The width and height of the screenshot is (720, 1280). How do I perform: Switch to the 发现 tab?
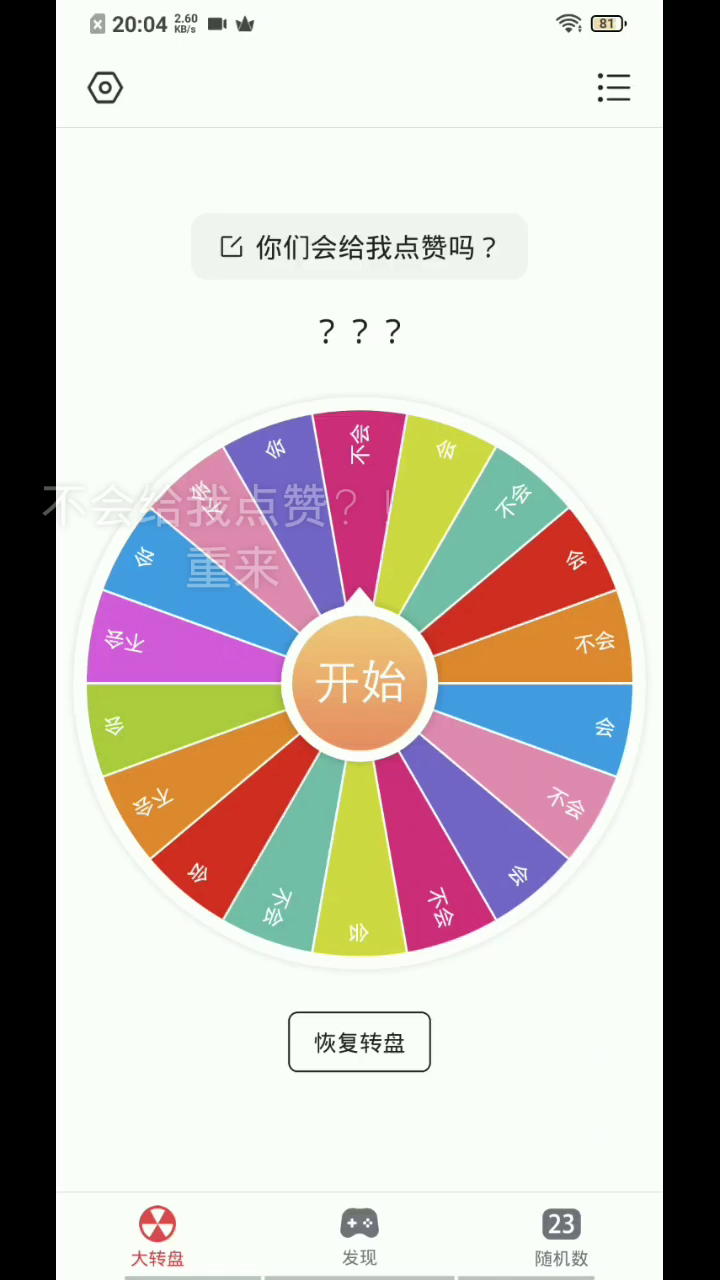tap(359, 1237)
